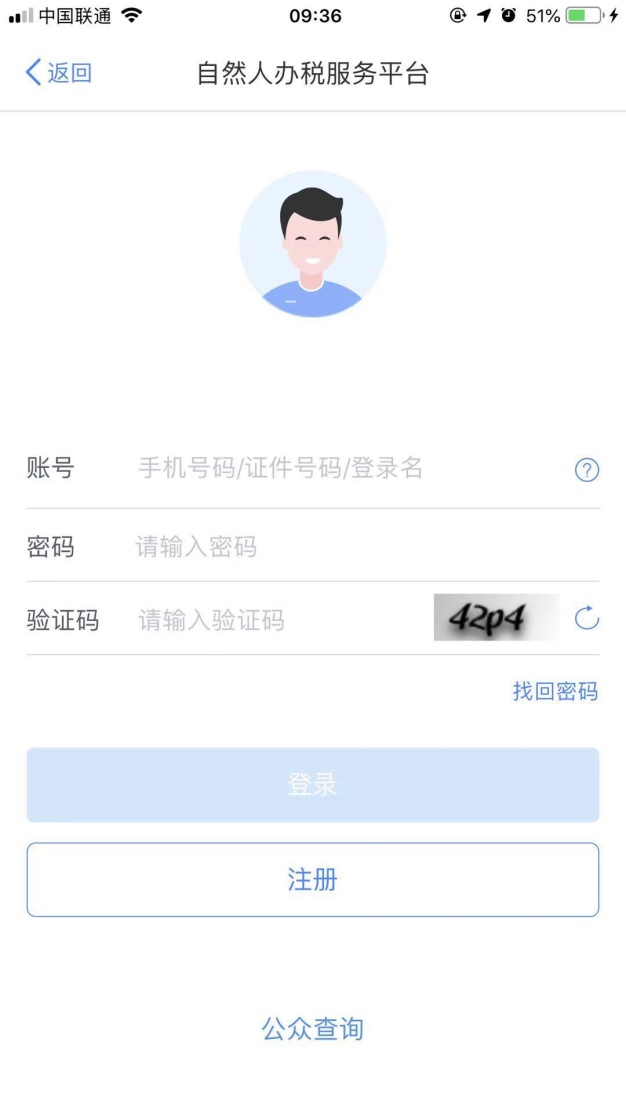Screen dimensions: 626x1112
Task: Refresh the captcha image
Action: 587,619
